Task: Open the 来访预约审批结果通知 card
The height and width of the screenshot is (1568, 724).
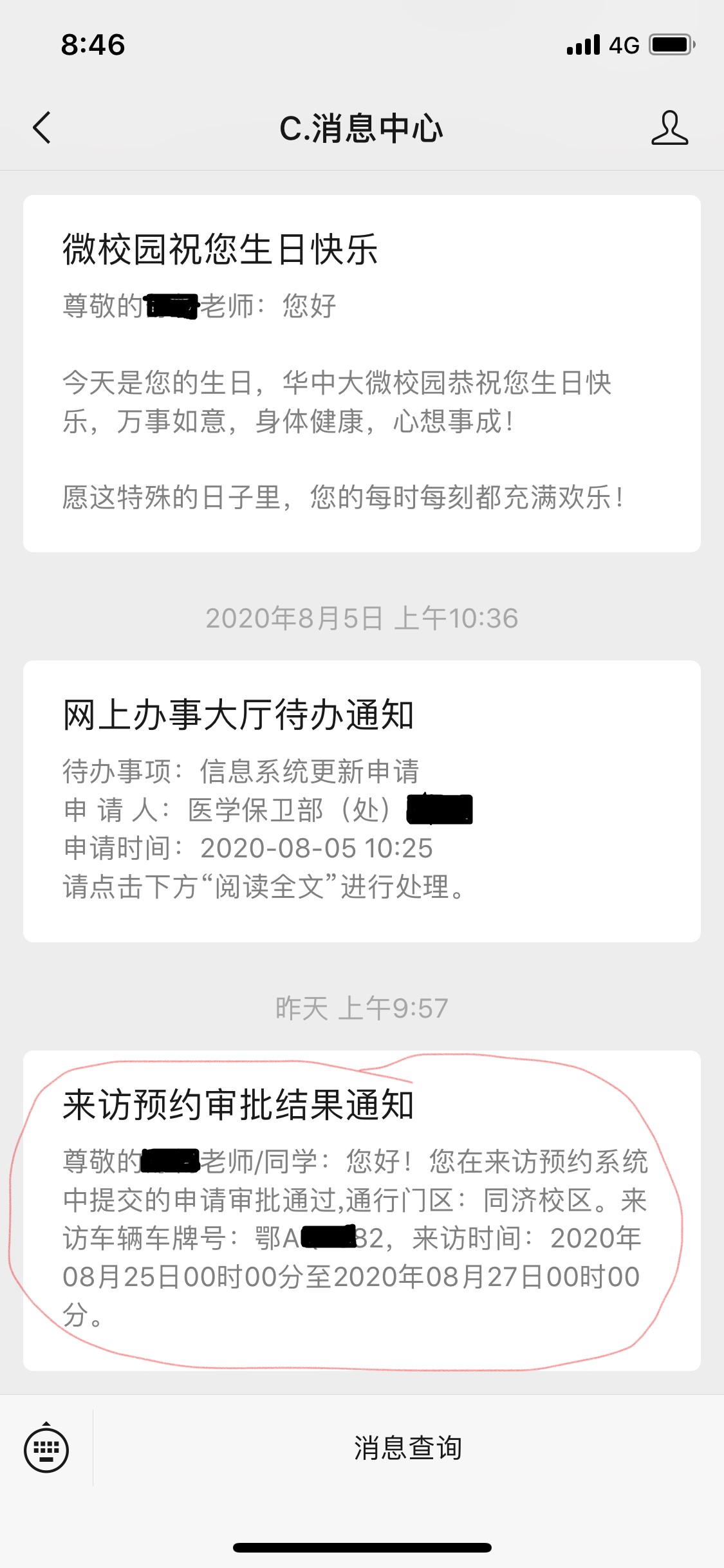Action: tap(362, 1211)
